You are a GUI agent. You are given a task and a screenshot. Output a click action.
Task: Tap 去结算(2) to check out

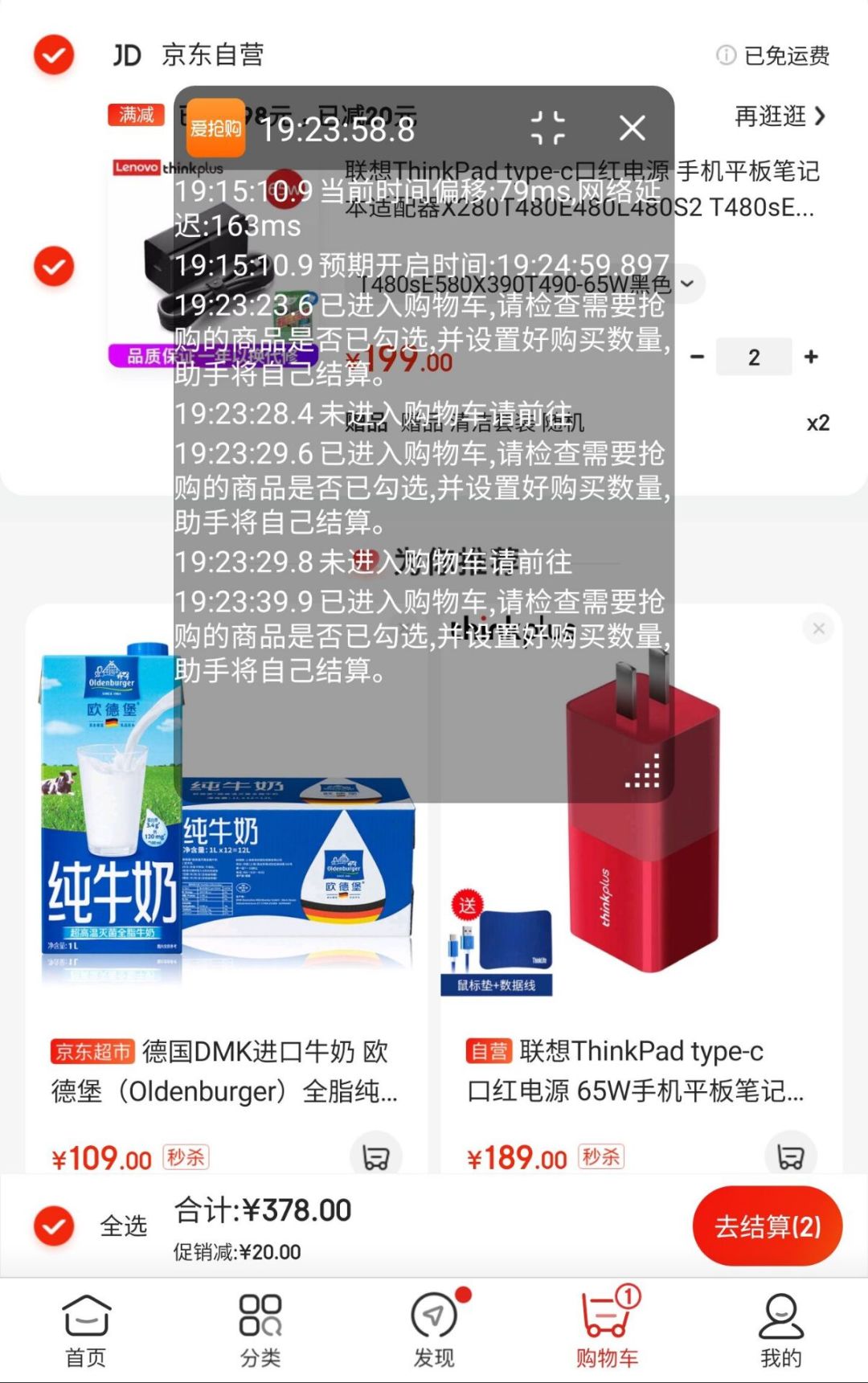tap(768, 1226)
